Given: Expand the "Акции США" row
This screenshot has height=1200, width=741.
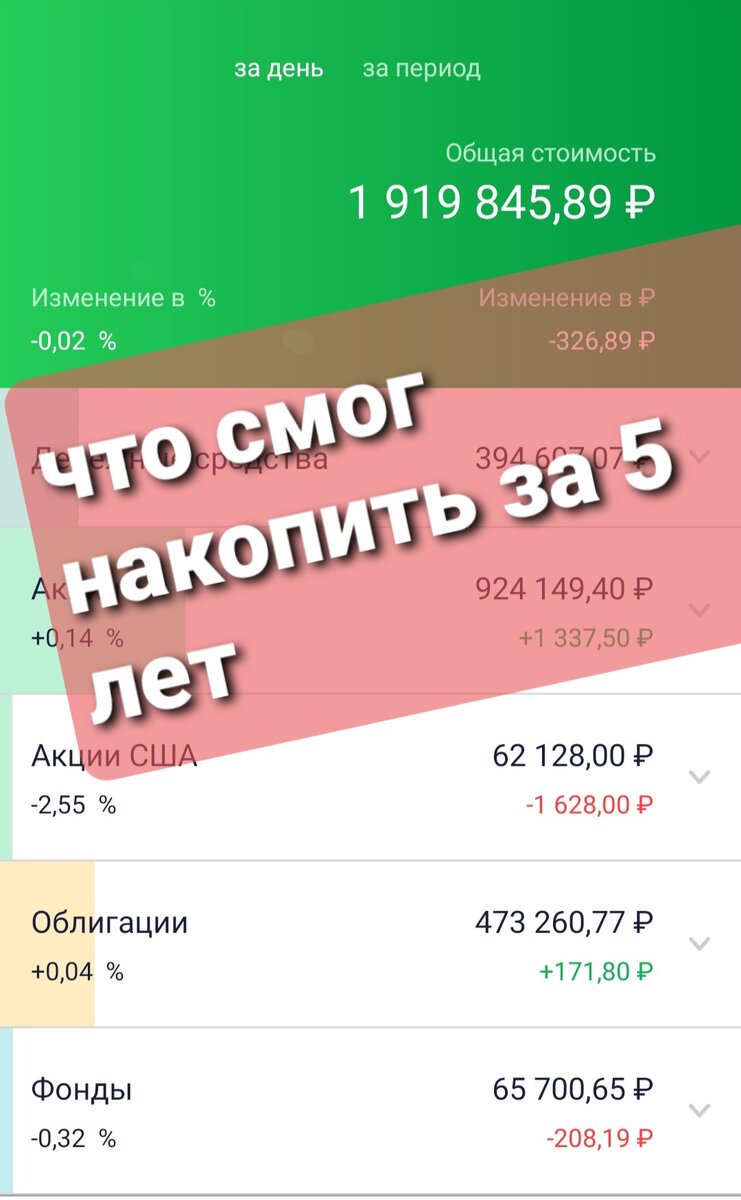Looking at the screenshot, I should [699, 778].
